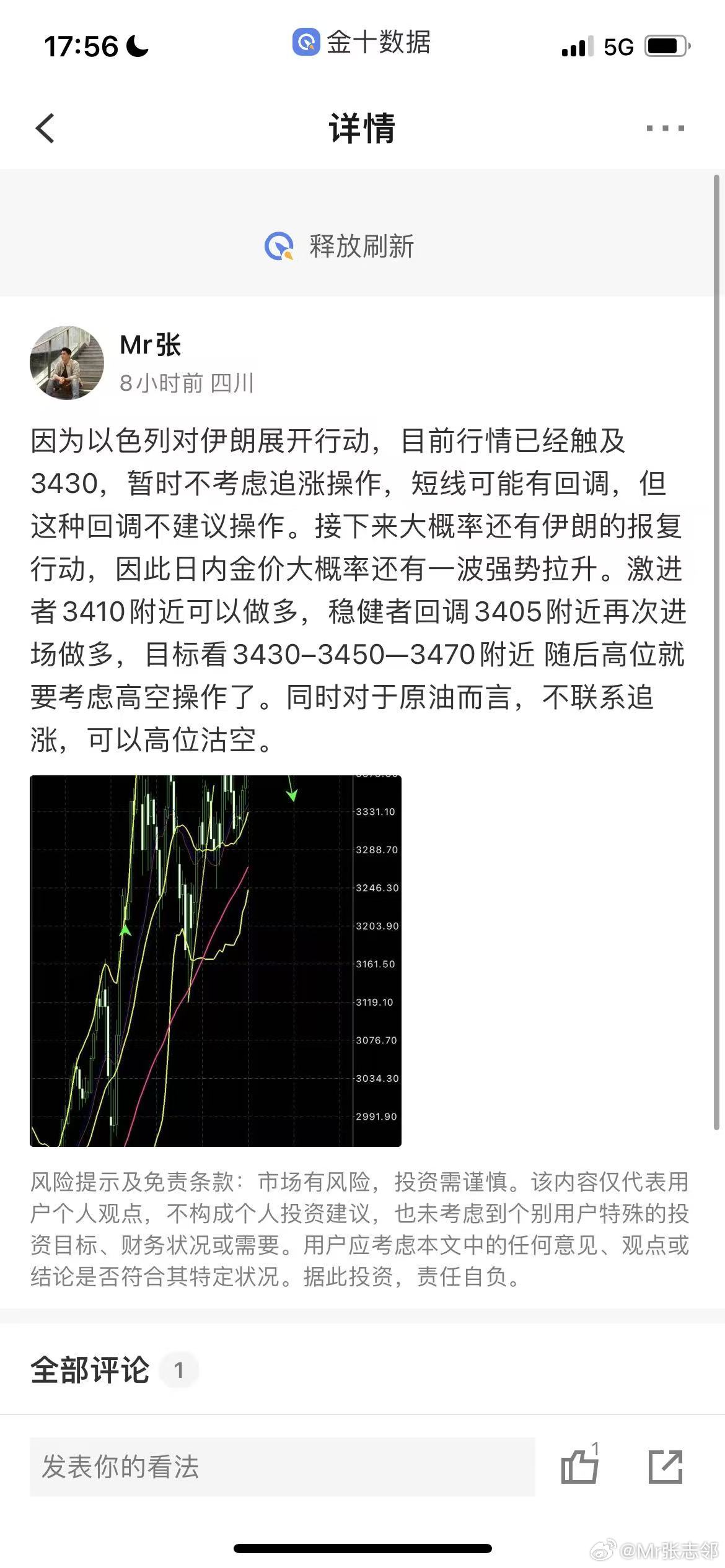Open Mr张's profile avatar
The height and width of the screenshot is (1568, 725).
(67, 363)
